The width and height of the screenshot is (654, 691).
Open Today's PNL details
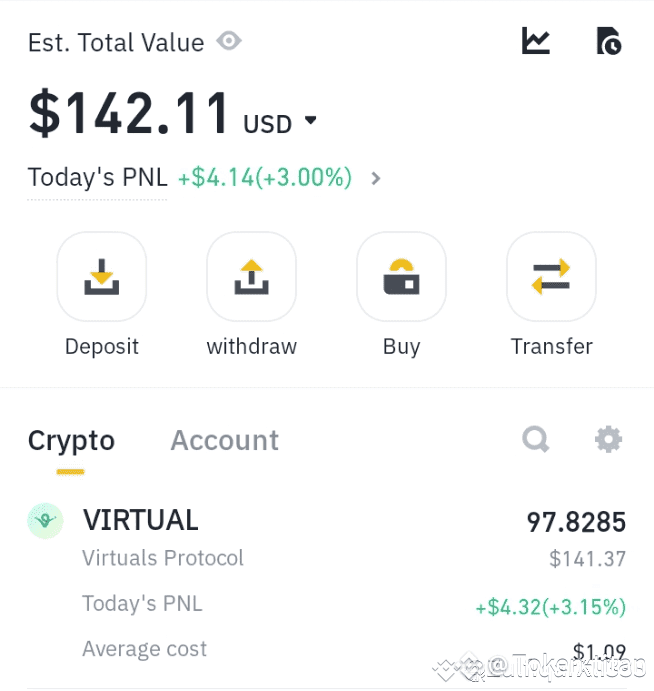point(376,179)
